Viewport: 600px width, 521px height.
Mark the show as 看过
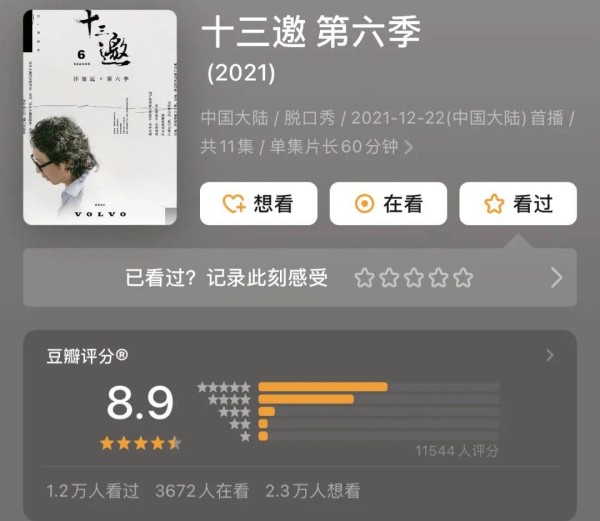coord(517,204)
